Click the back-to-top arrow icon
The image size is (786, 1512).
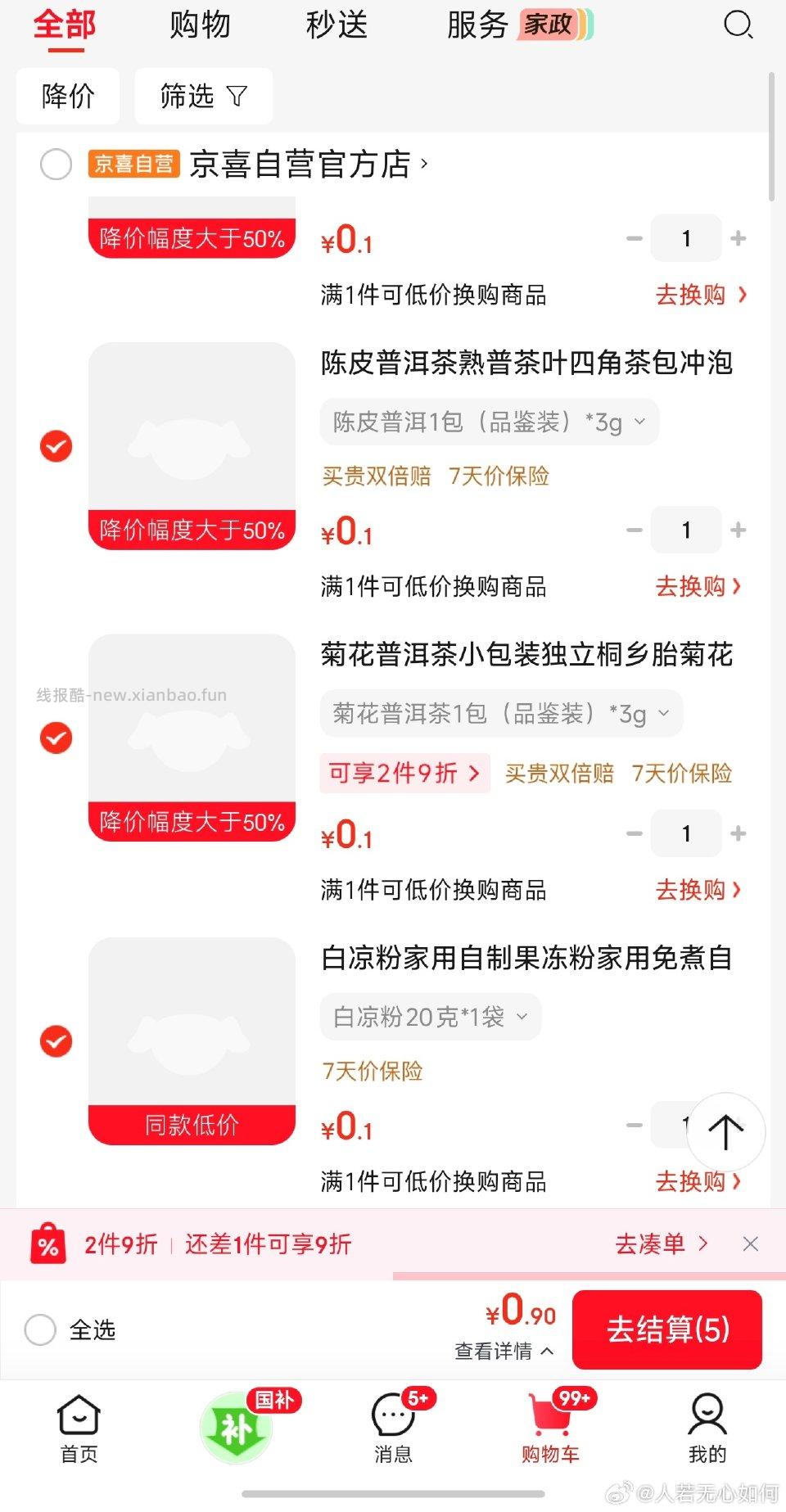(x=725, y=1132)
